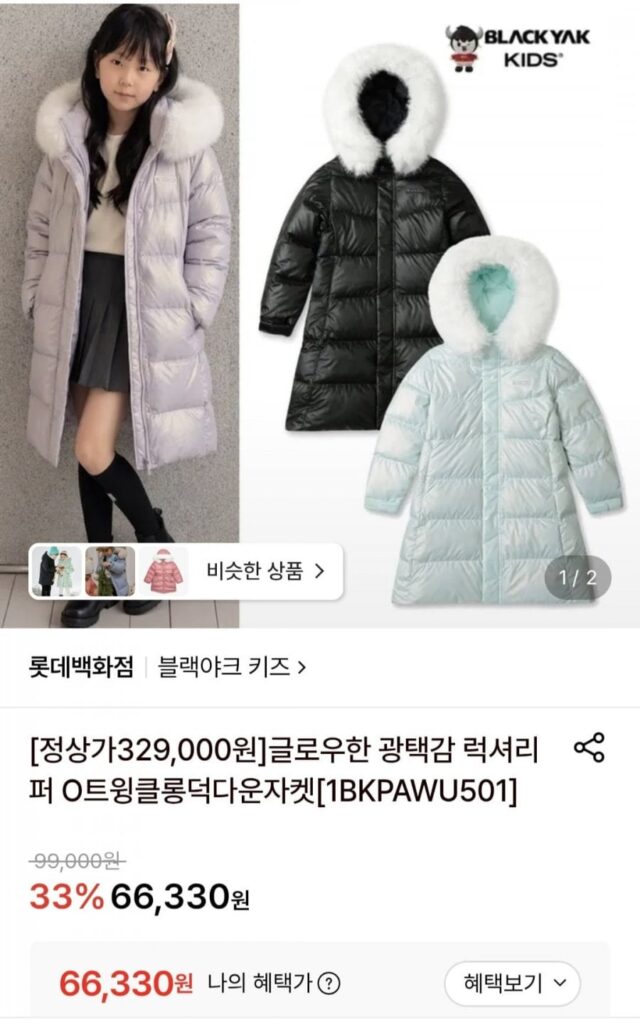Screen dimensions: 640x1024
Task: Open 나의 혜택가 help icon
Action: [328, 983]
